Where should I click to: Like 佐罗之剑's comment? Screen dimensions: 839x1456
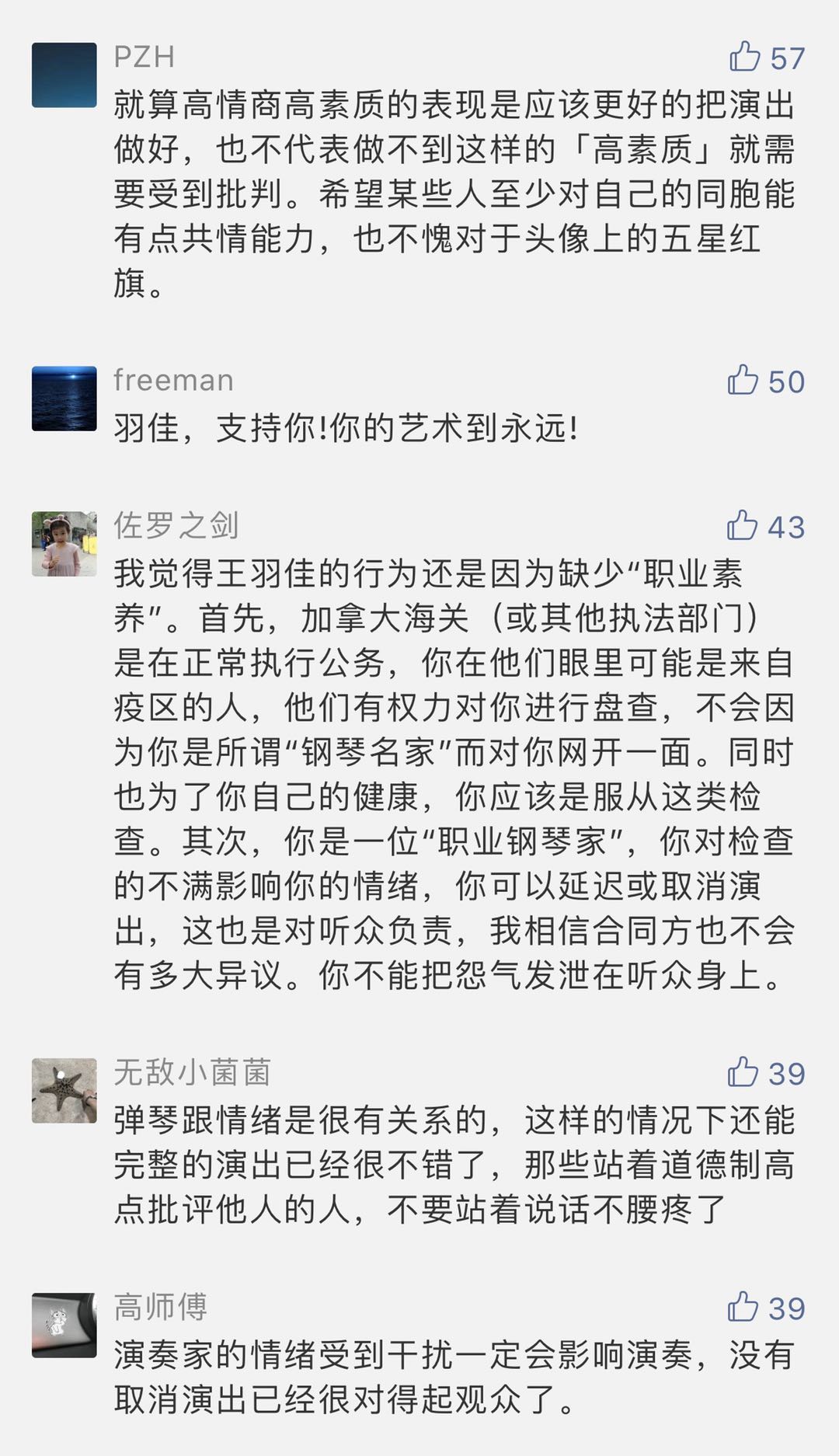(742, 526)
